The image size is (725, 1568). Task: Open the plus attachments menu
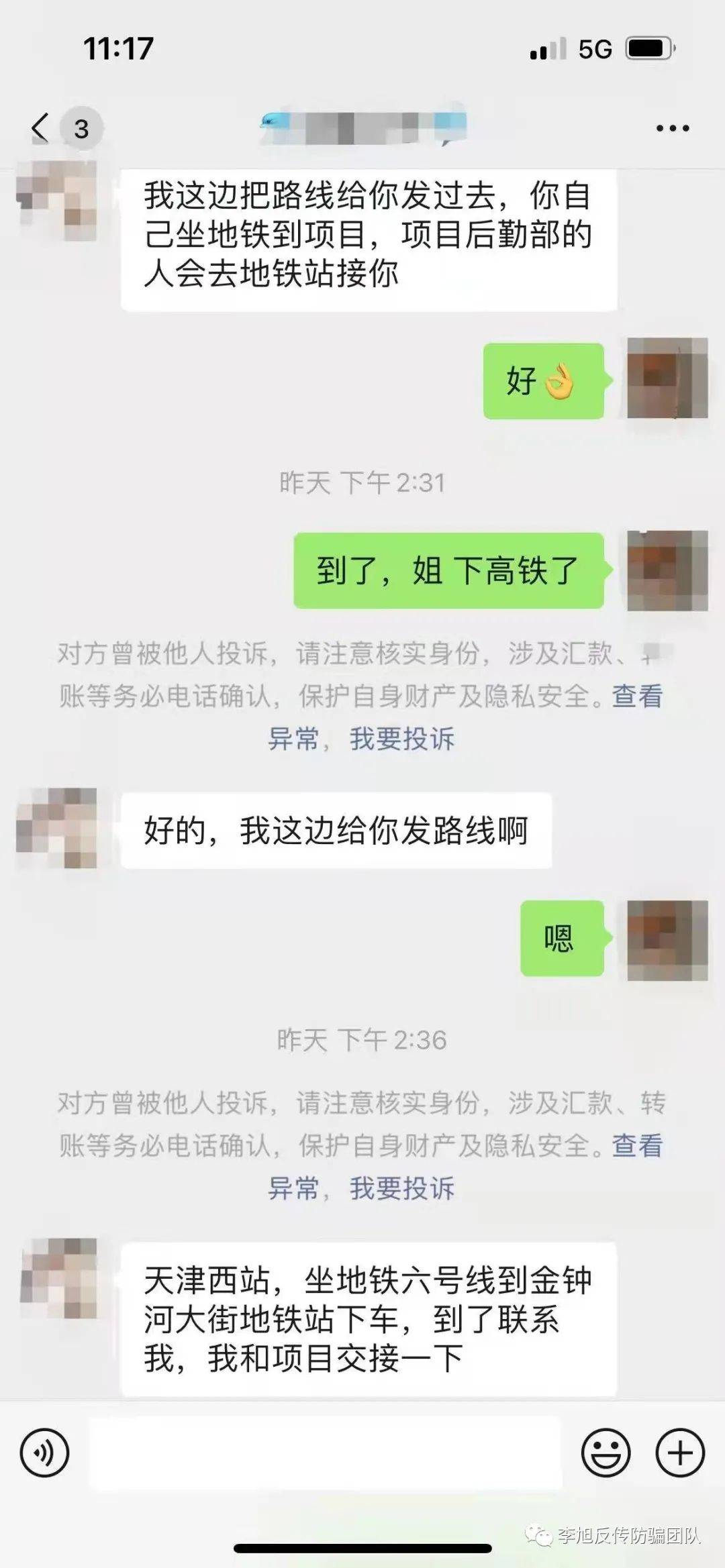pyautogui.click(x=680, y=1453)
